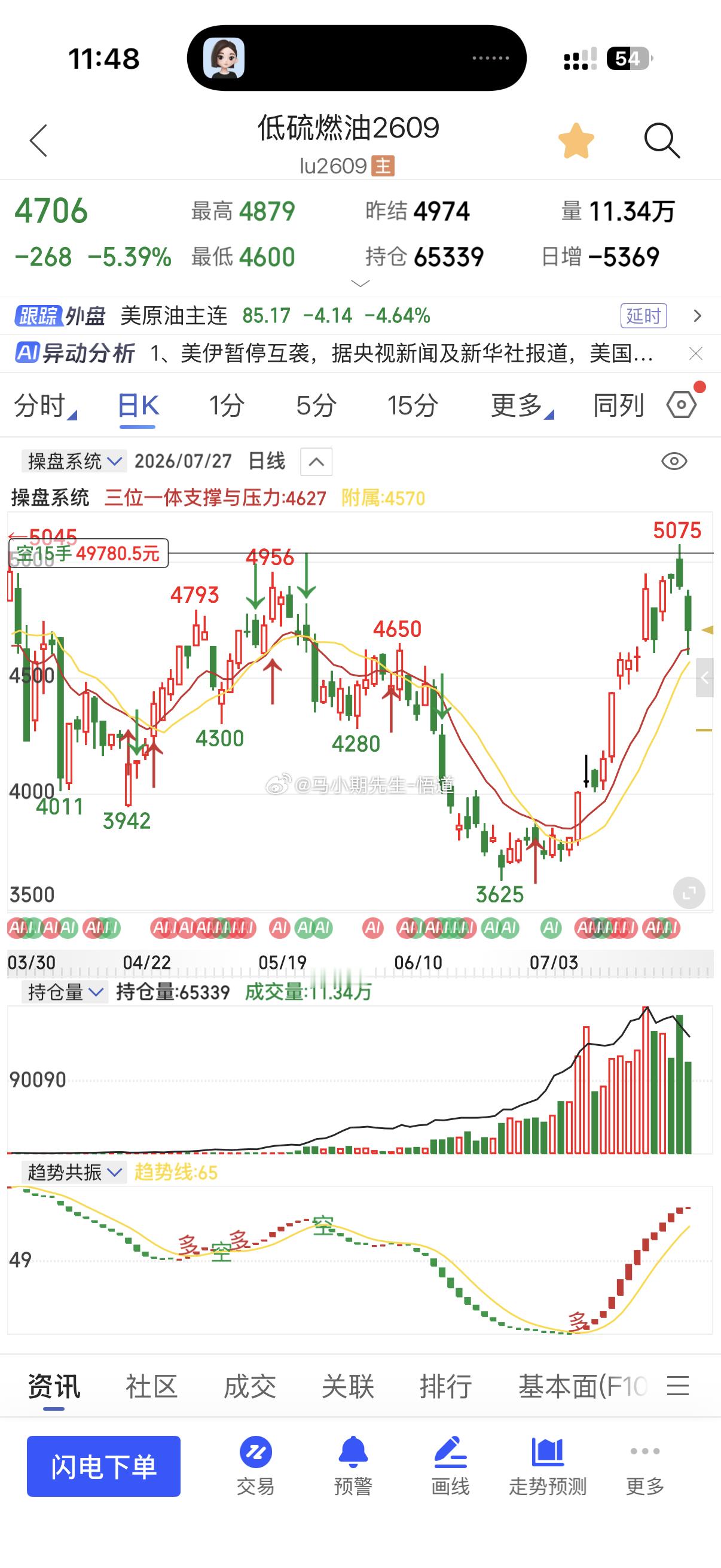Go back using the top-left arrow
Screen dimensions: 721x1568
38,141
